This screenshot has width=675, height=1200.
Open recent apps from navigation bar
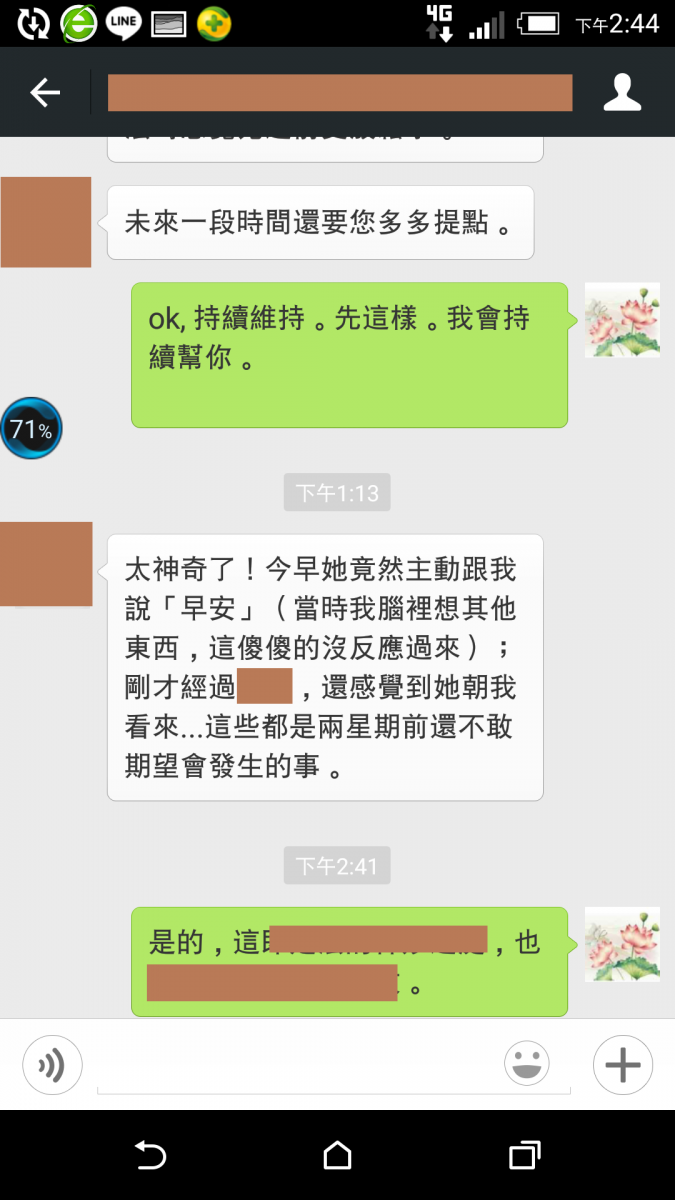tap(525, 1156)
